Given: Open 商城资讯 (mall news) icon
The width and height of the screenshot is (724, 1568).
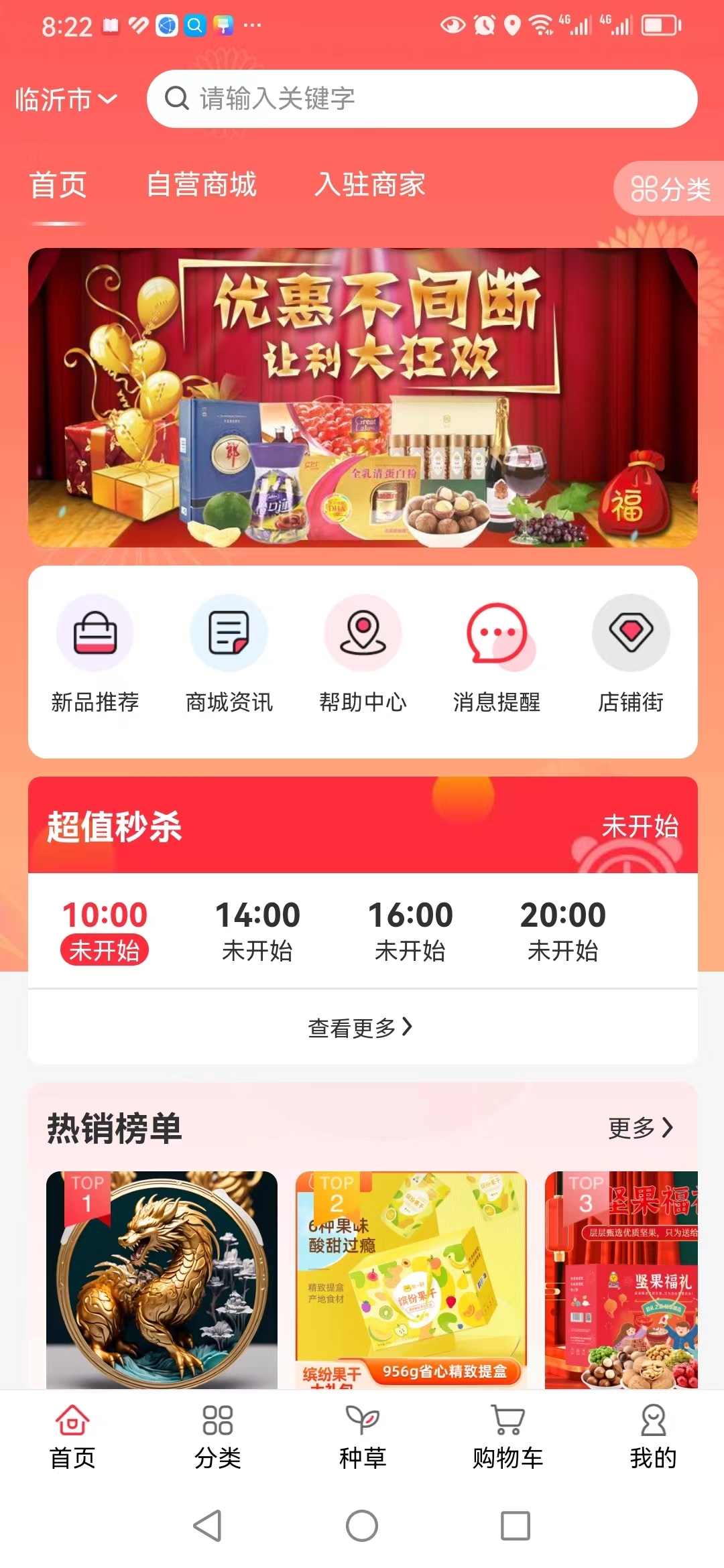Looking at the screenshot, I should 229,633.
